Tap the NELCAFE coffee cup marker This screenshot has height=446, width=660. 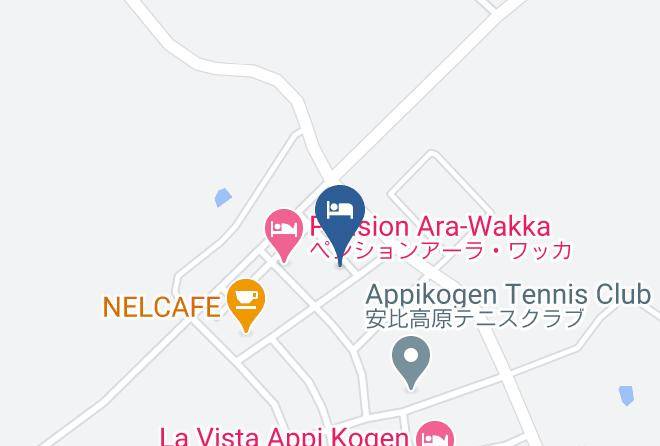point(246,304)
